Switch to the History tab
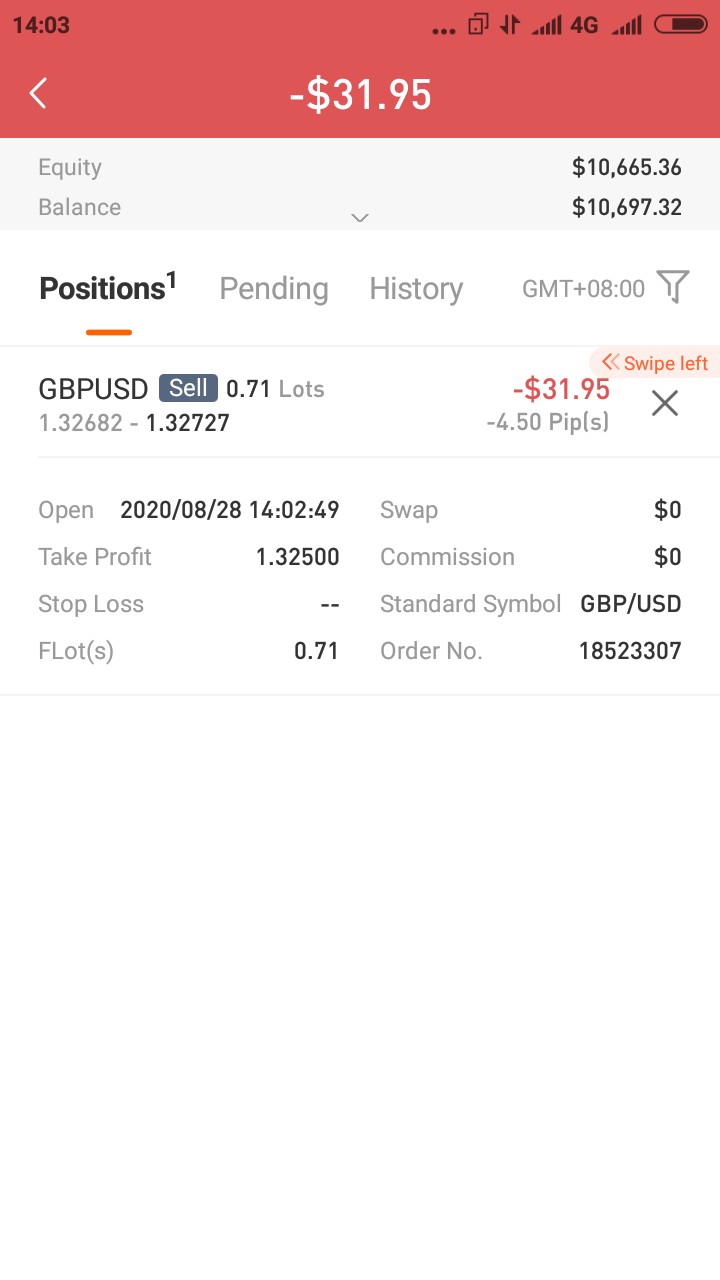The image size is (720, 1280). 416,289
